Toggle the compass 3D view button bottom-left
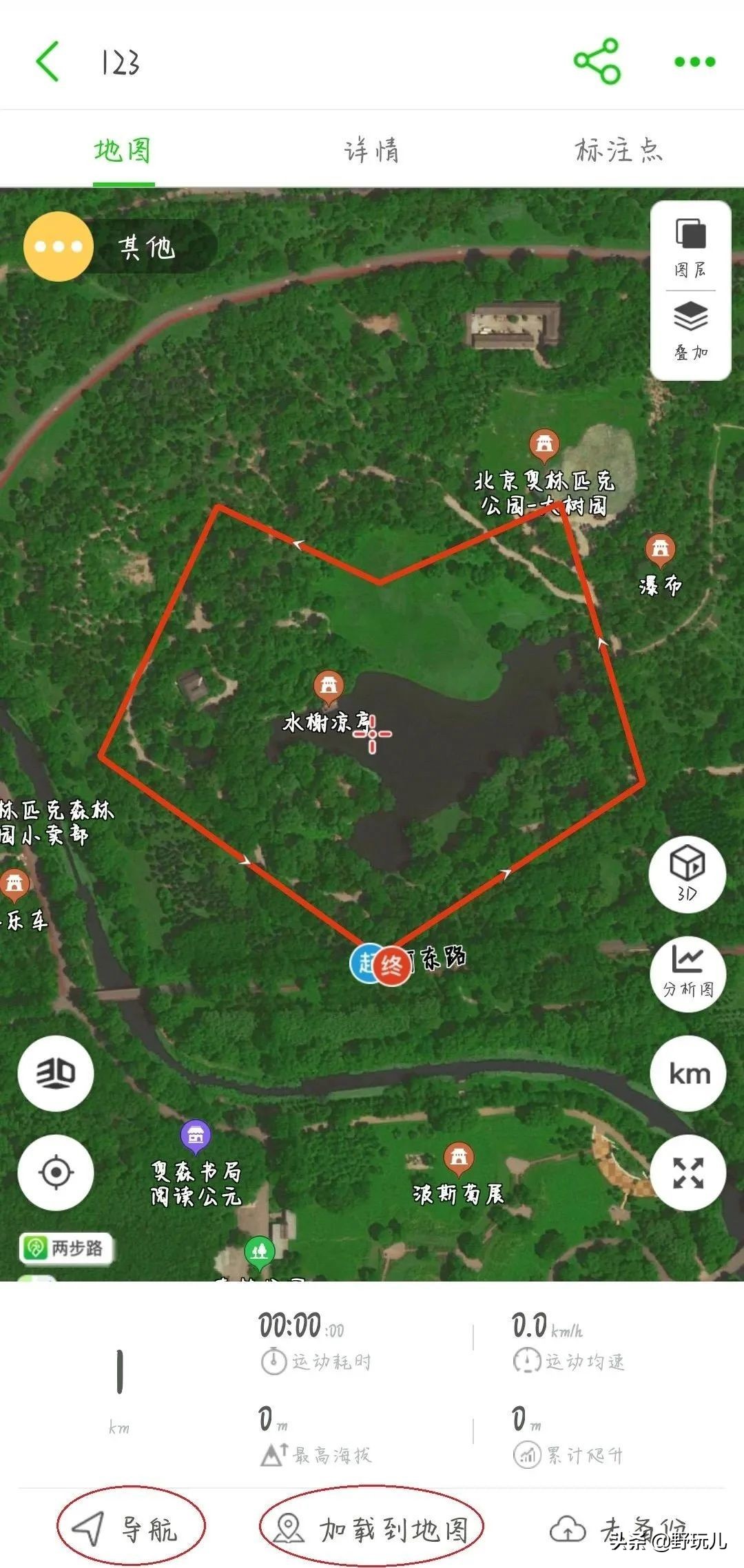 pos(55,1074)
